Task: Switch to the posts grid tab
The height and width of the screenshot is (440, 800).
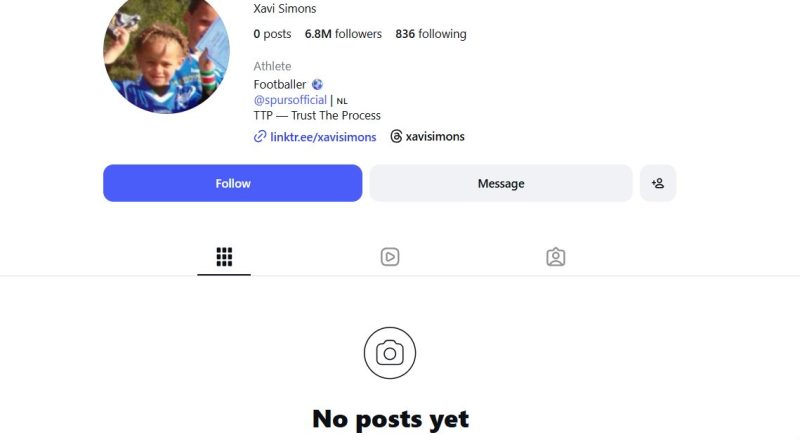Action: click(224, 257)
